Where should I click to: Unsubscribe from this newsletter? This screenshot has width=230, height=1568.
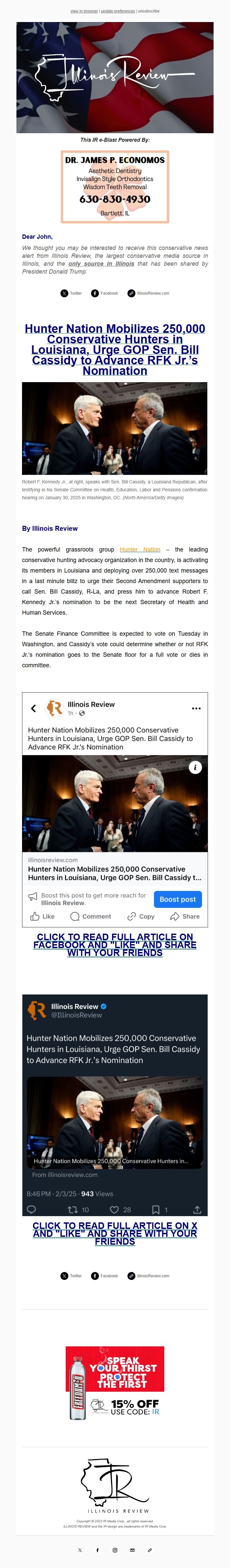(149, 11)
